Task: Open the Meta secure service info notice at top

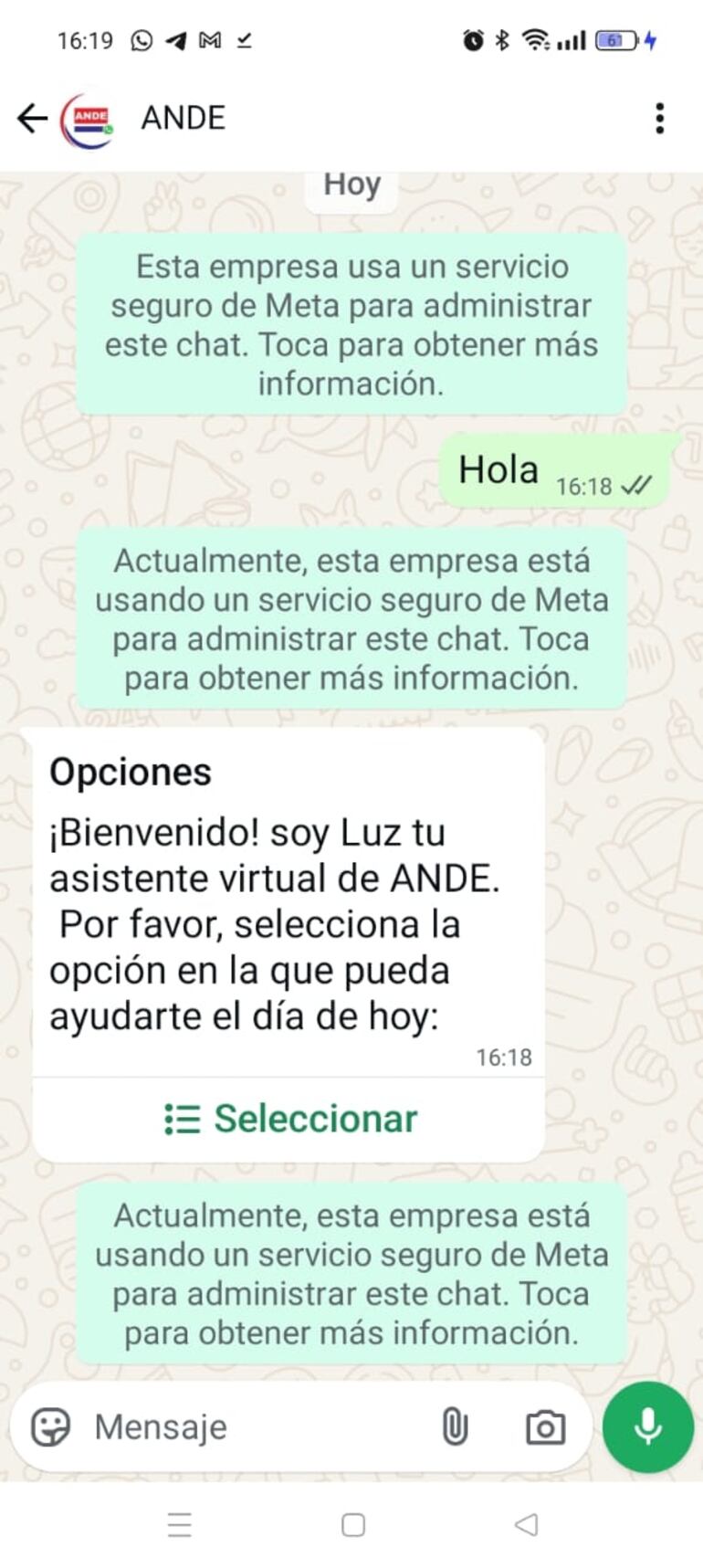Action: click(351, 324)
